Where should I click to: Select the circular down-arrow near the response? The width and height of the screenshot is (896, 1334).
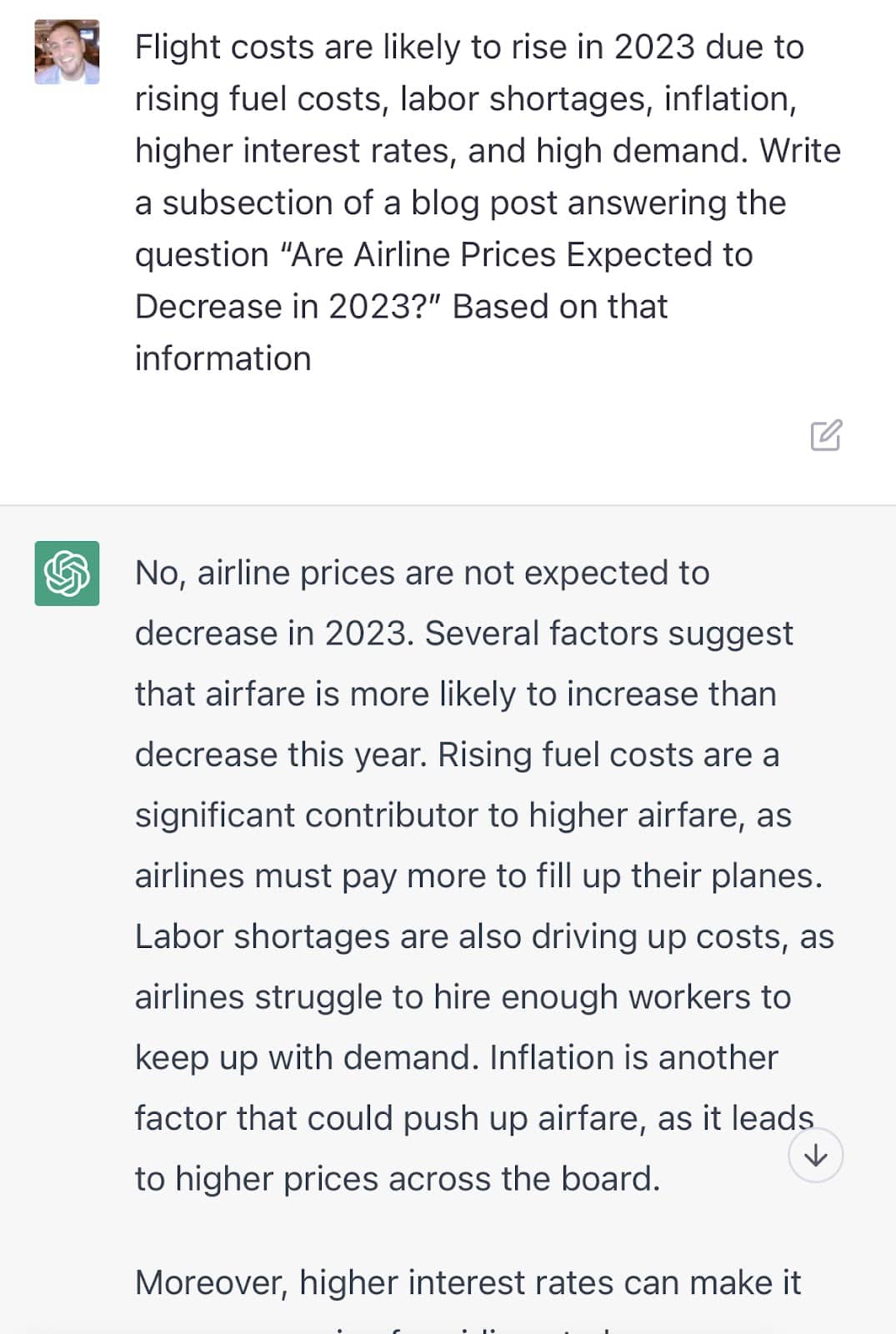[x=814, y=1155]
